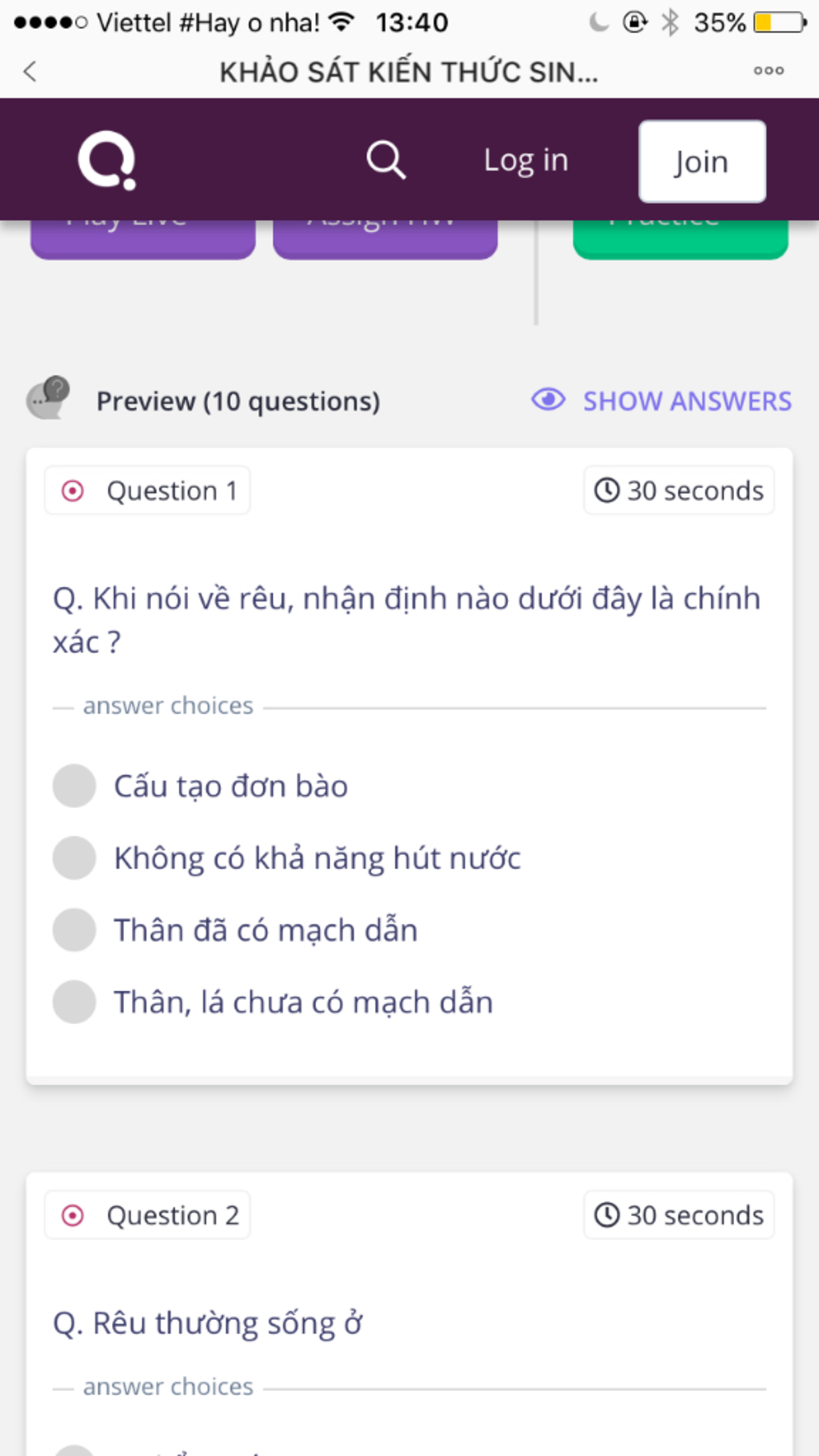Open the three-dot overflow menu
The width and height of the screenshot is (819, 1456).
(768, 71)
